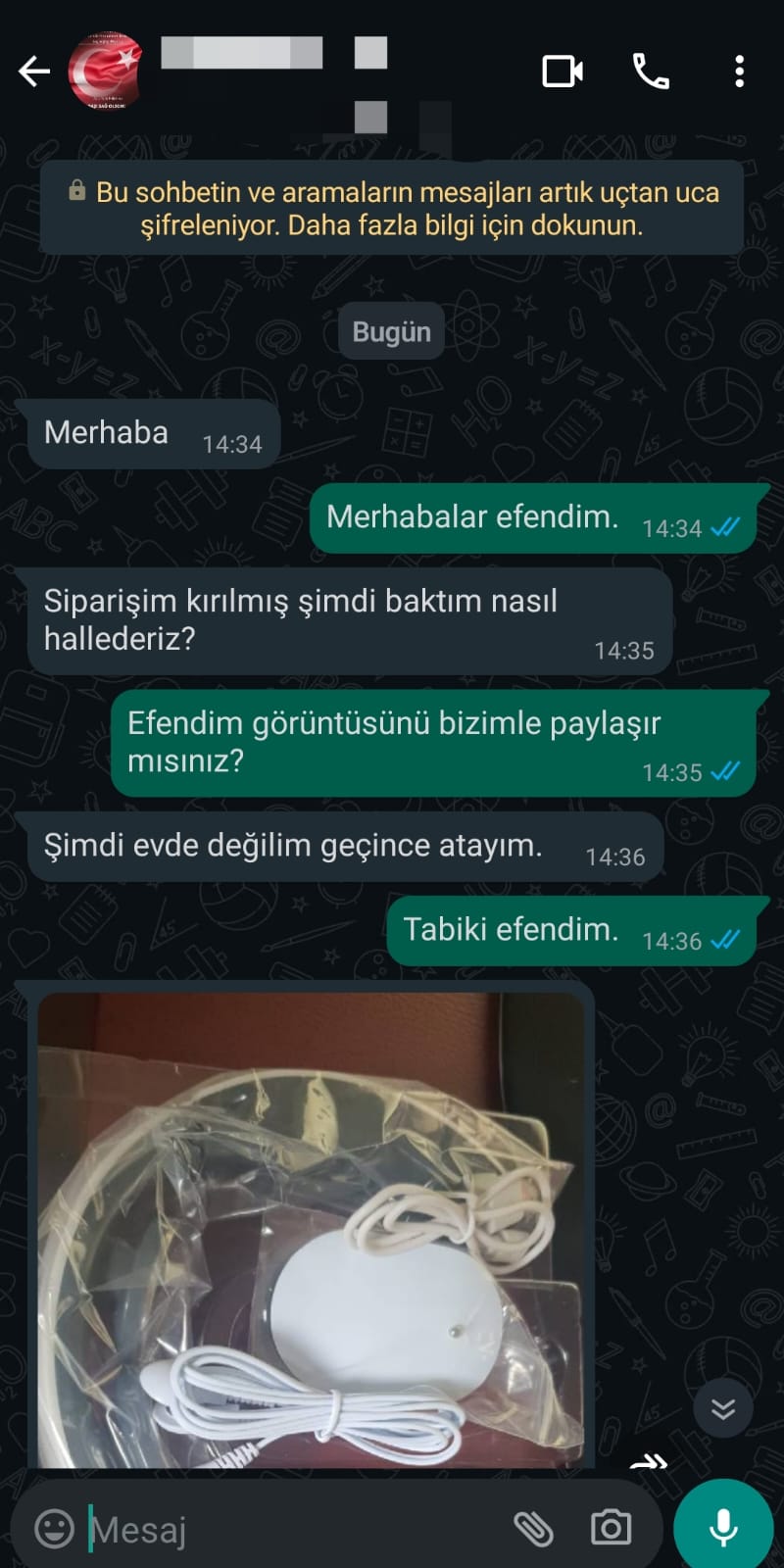
Task: Open the encryption info banner
Action: [392, 209]
